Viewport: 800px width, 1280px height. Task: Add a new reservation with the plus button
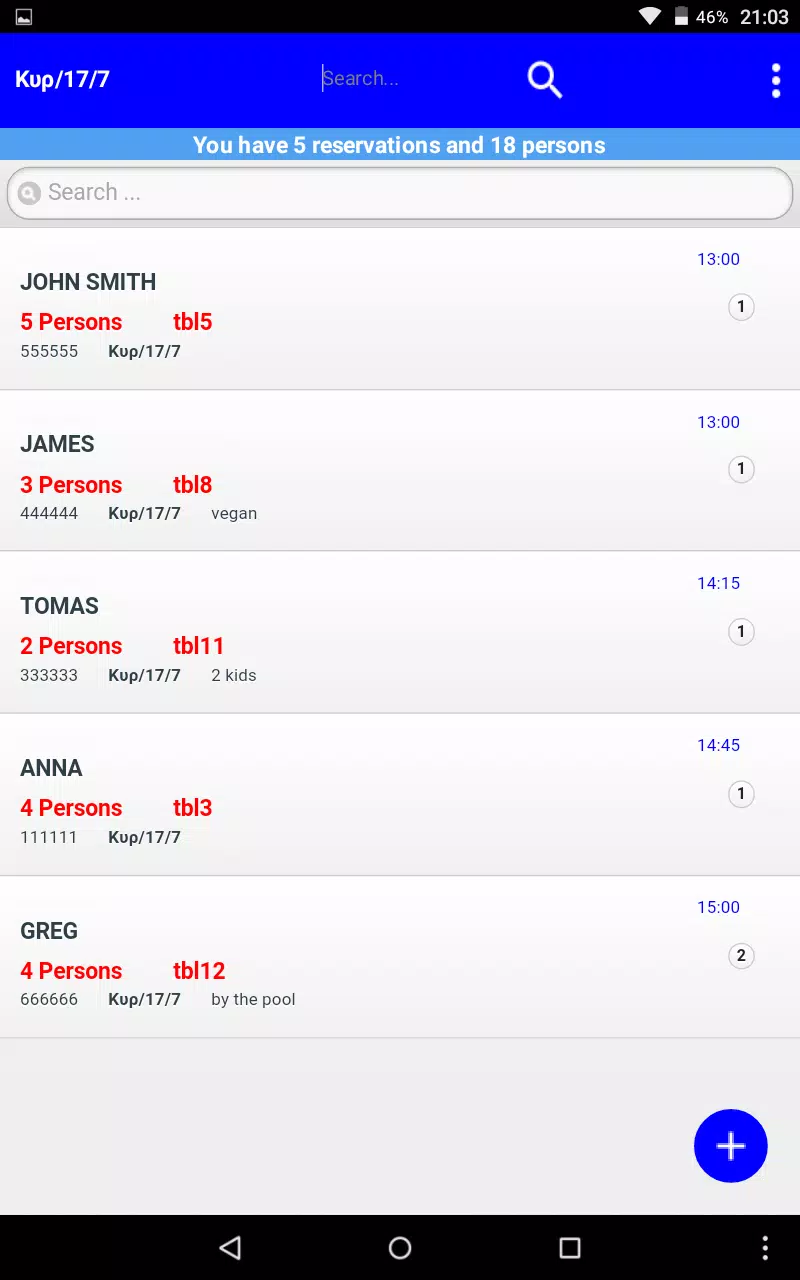[x=731, y=1146]
